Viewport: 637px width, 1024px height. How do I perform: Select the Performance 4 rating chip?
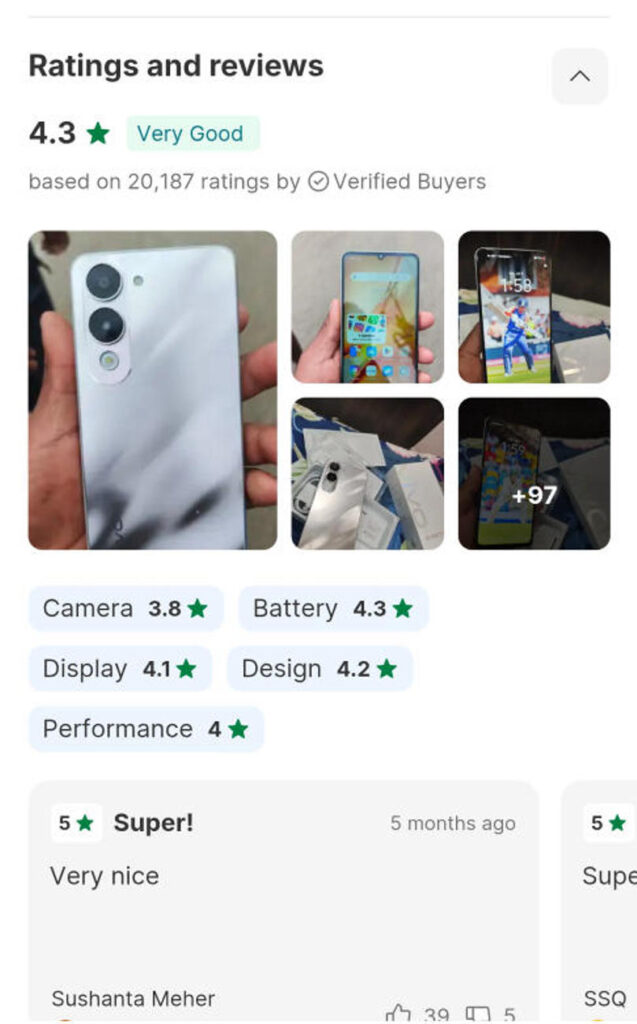point(146,729)
